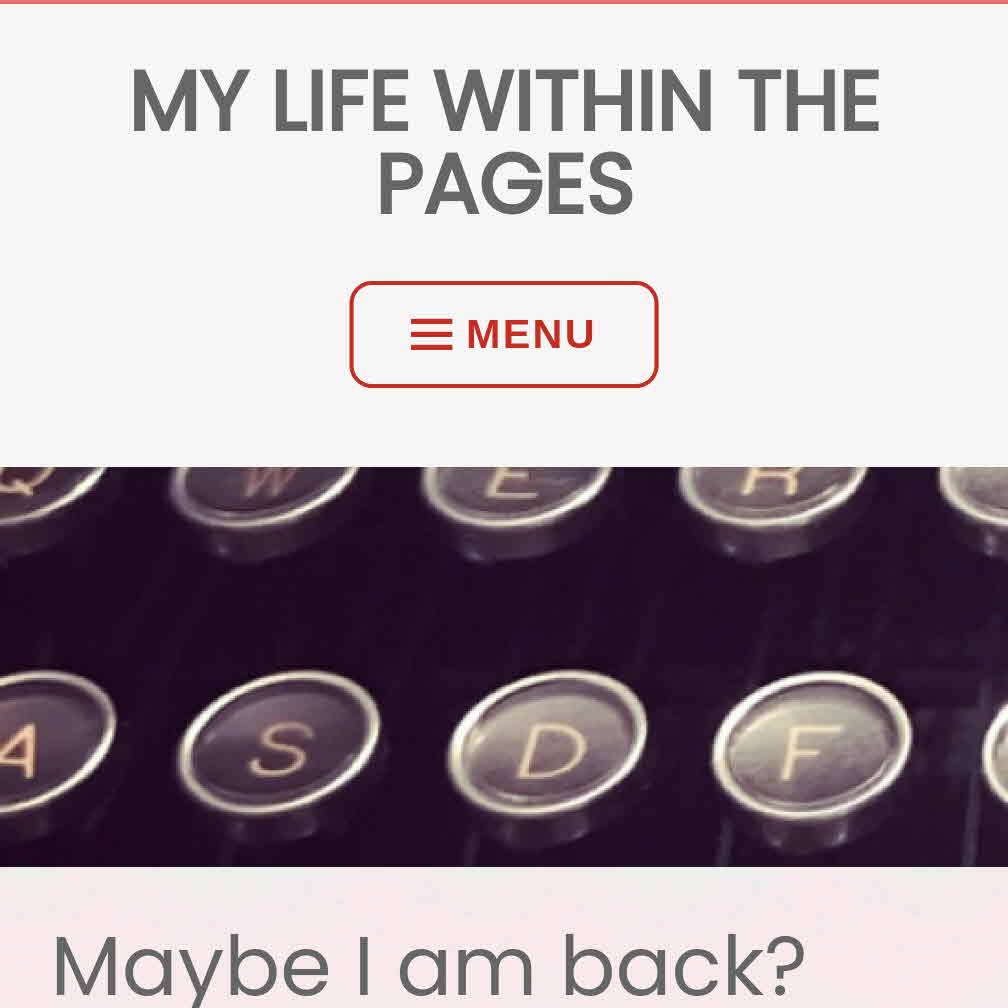Open the 'Maybe I am back?' post
The height and width of the screenshot is (1008, 1008).
click(x=428, y=967)
